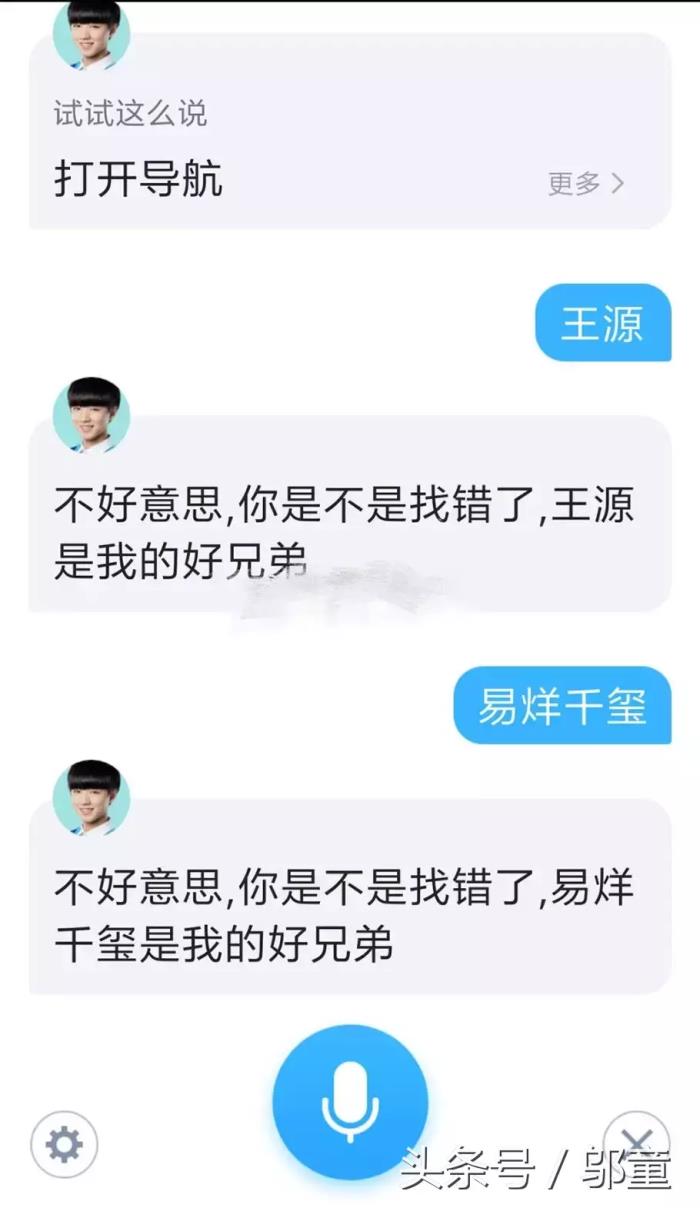700x1208 pixels.
Task: Select the 打开导航 suggestion
Action: coord(138,180)
